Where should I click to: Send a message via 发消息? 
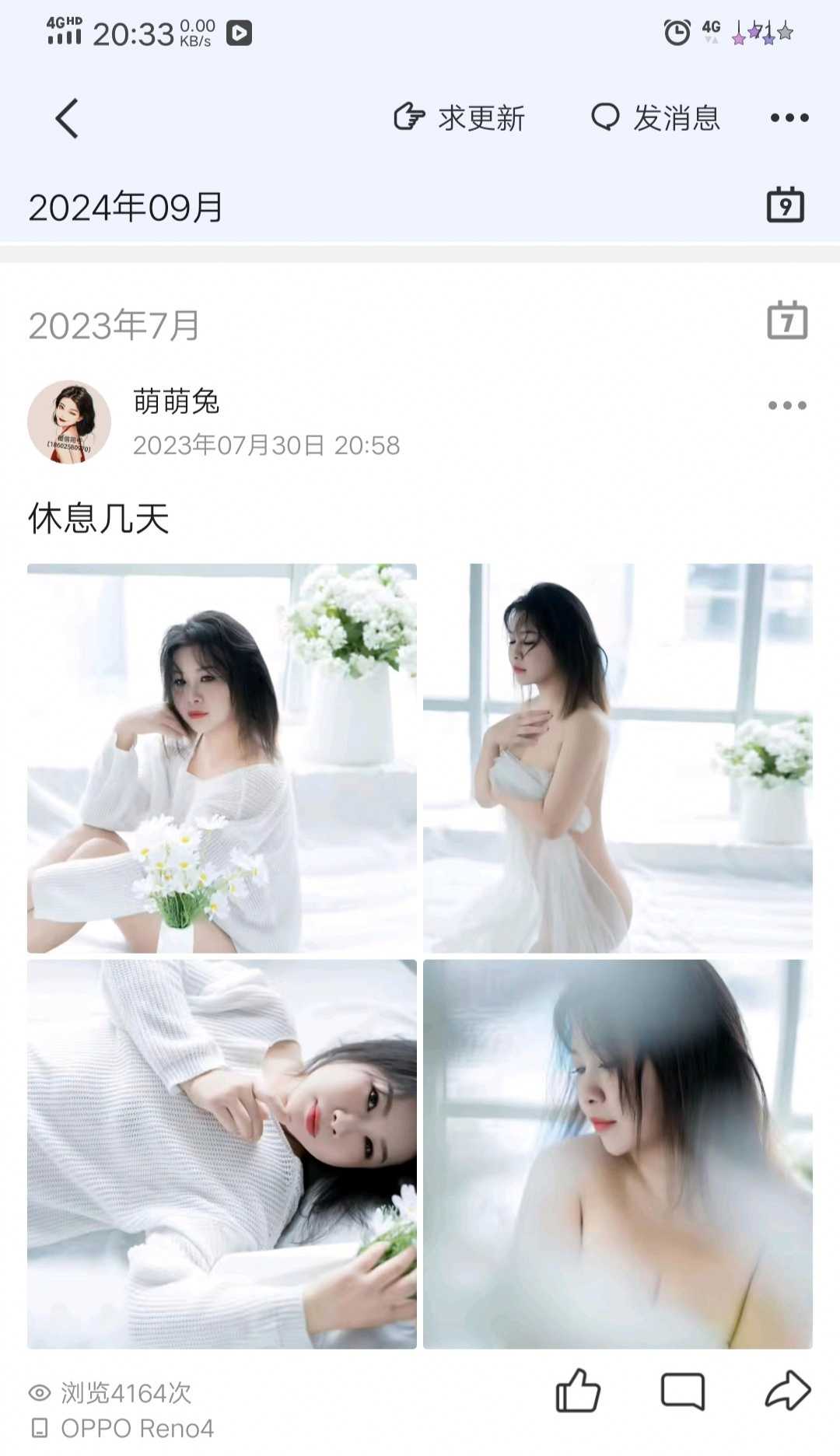pos(656,118)
